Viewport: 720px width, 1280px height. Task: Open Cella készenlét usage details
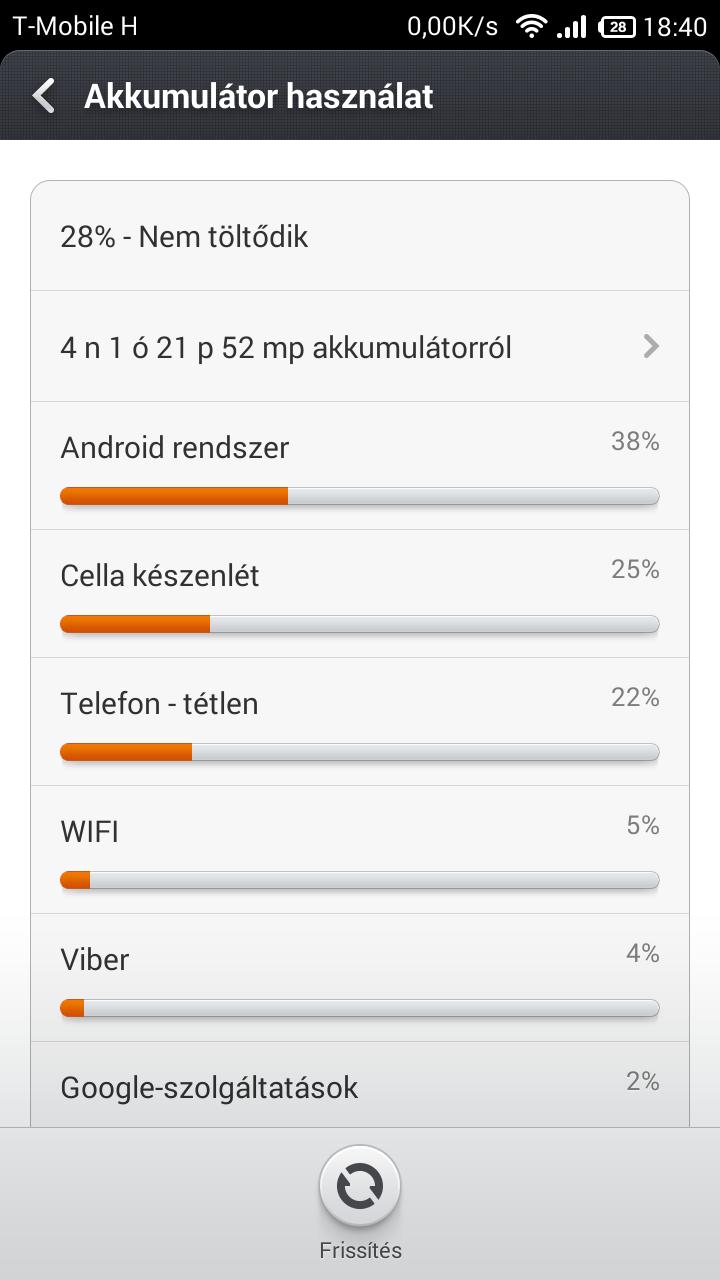coord(360,594)
